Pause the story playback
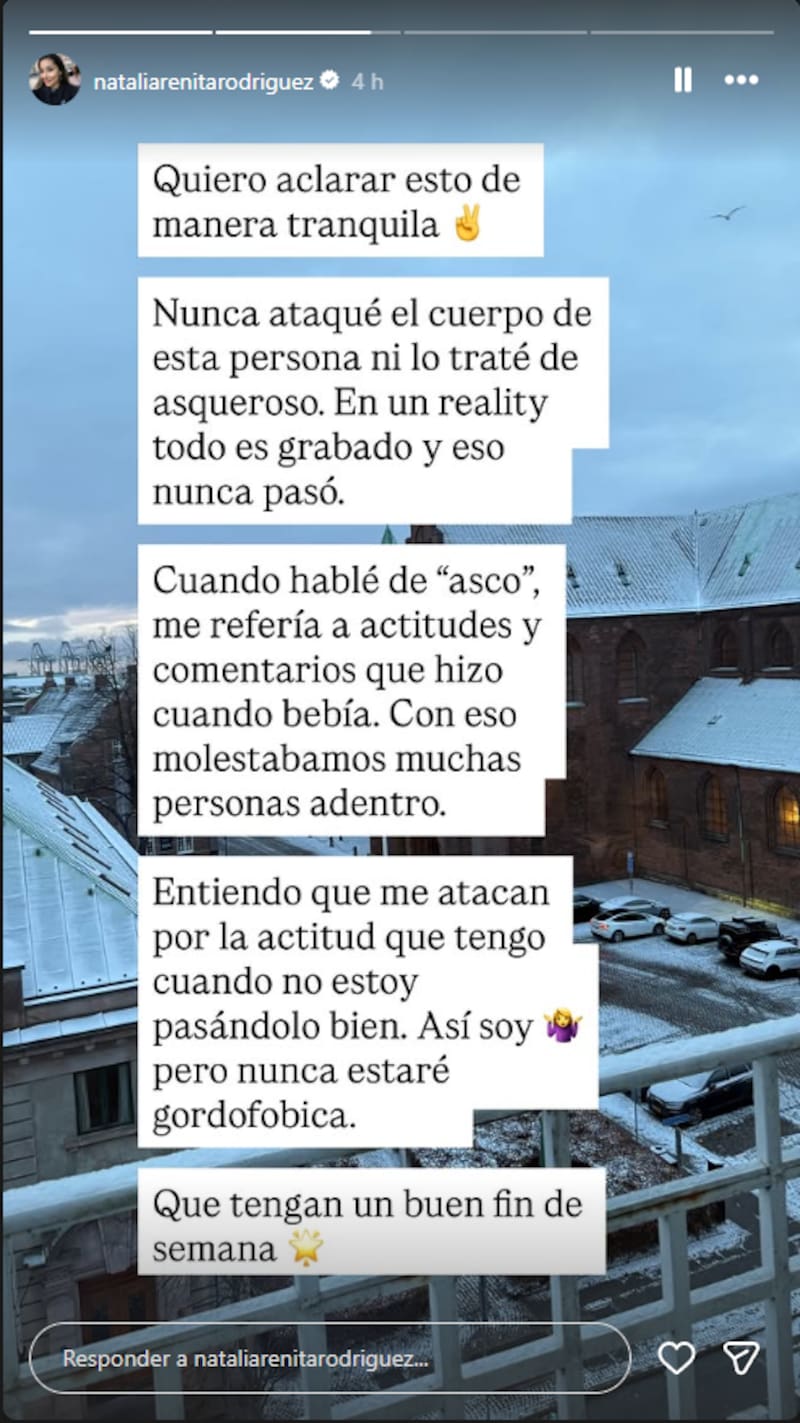Image resolution: width=800 pixels, height=1423 pixels. [683, 80]
